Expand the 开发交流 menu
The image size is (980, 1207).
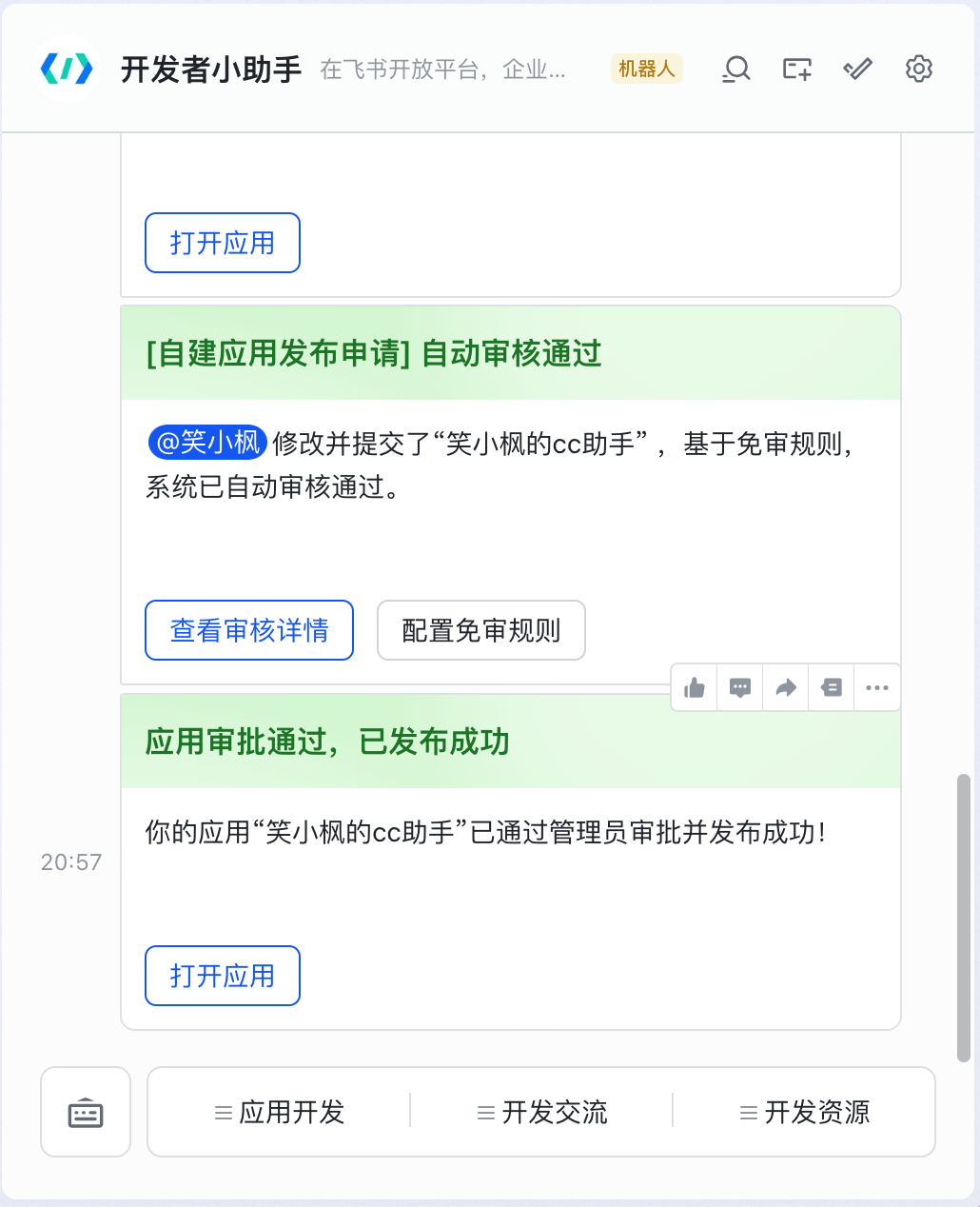542,1112
